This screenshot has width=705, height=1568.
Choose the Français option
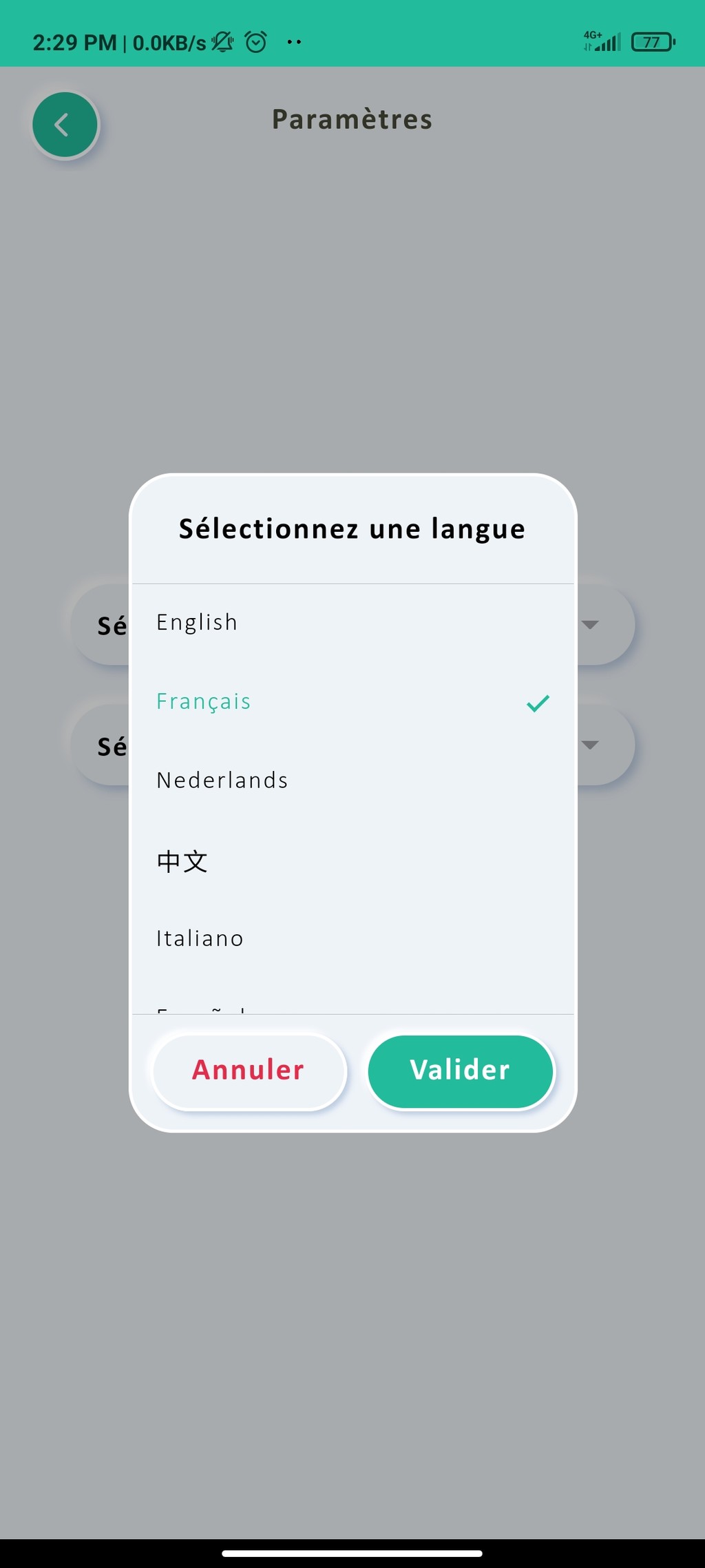tap(352, 702)
